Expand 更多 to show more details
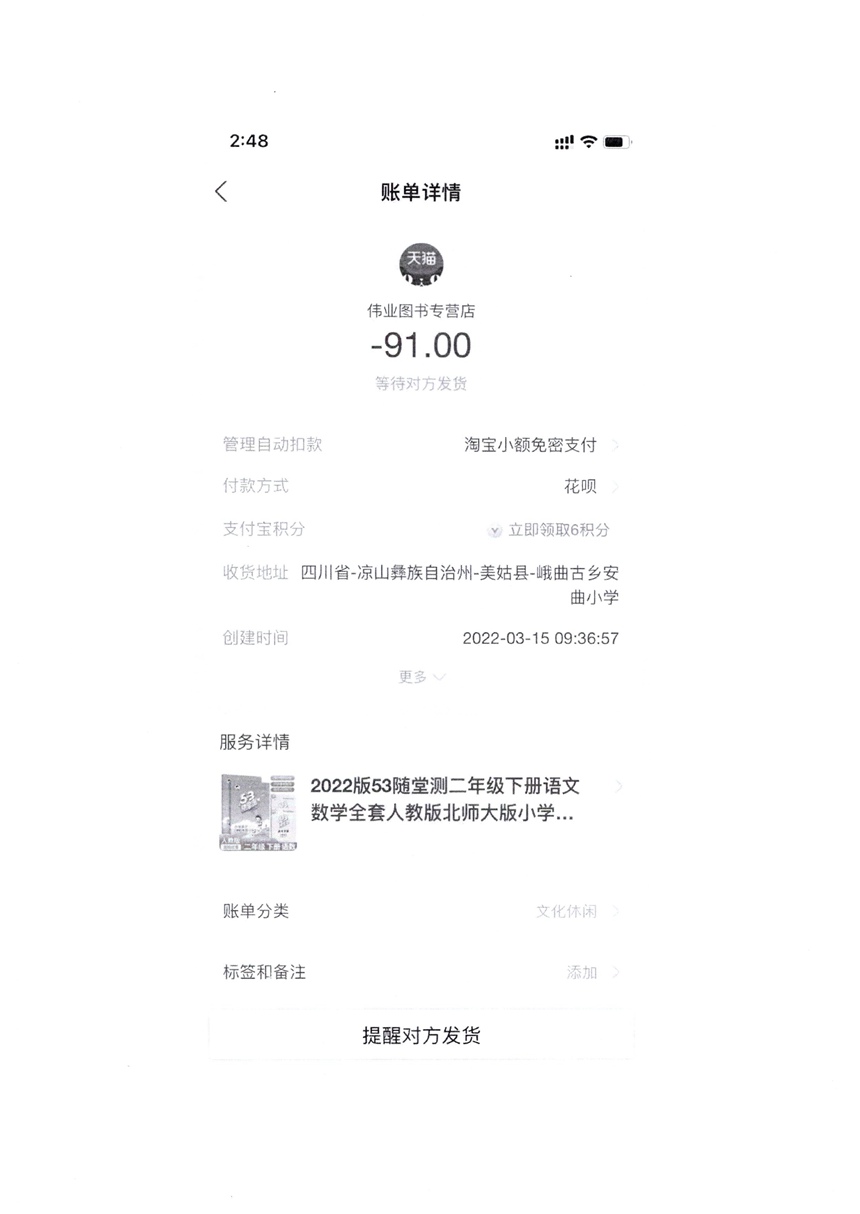The height and width of the screenshot is (1214, 860). tap(421, 677)
